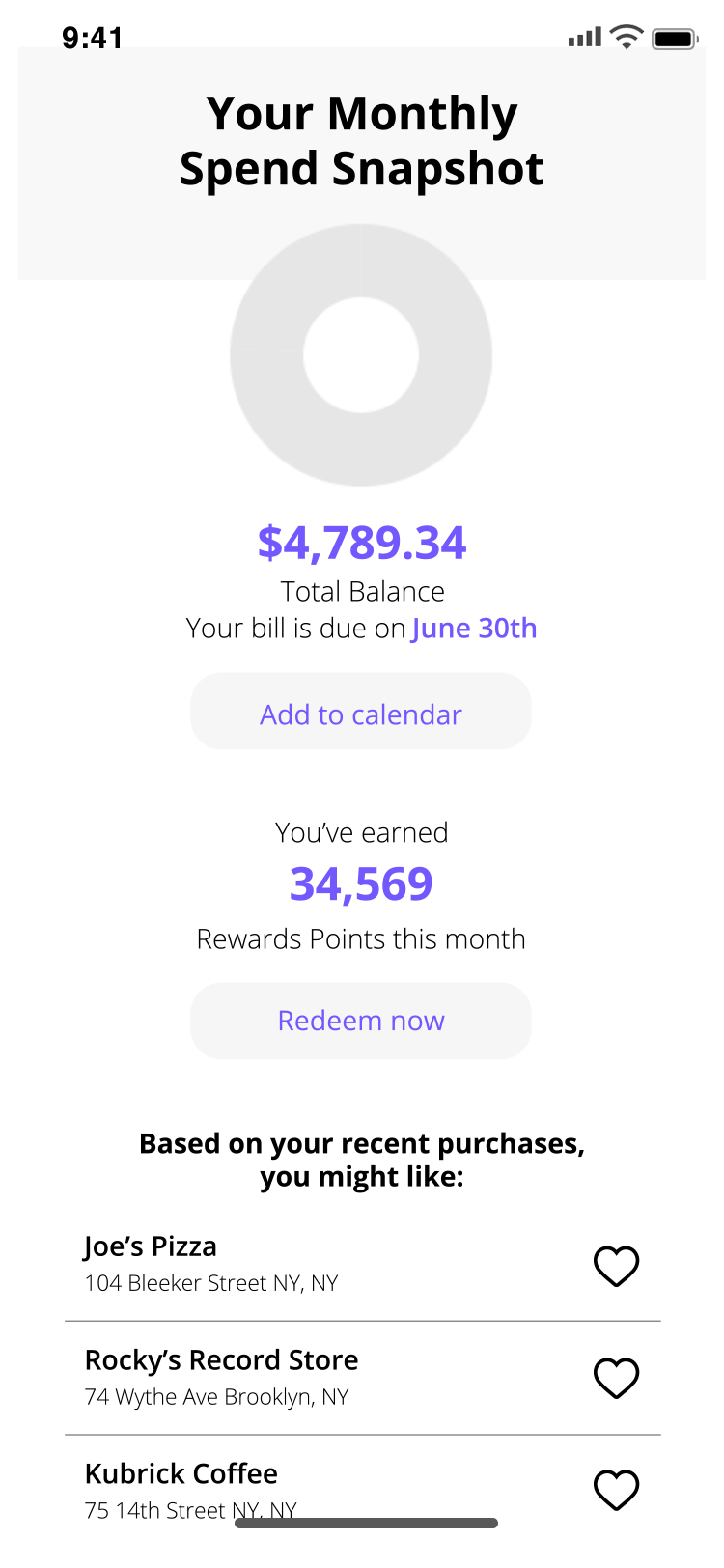Heart the Kubrick Coffee suggestion

tap(616, 1490)
